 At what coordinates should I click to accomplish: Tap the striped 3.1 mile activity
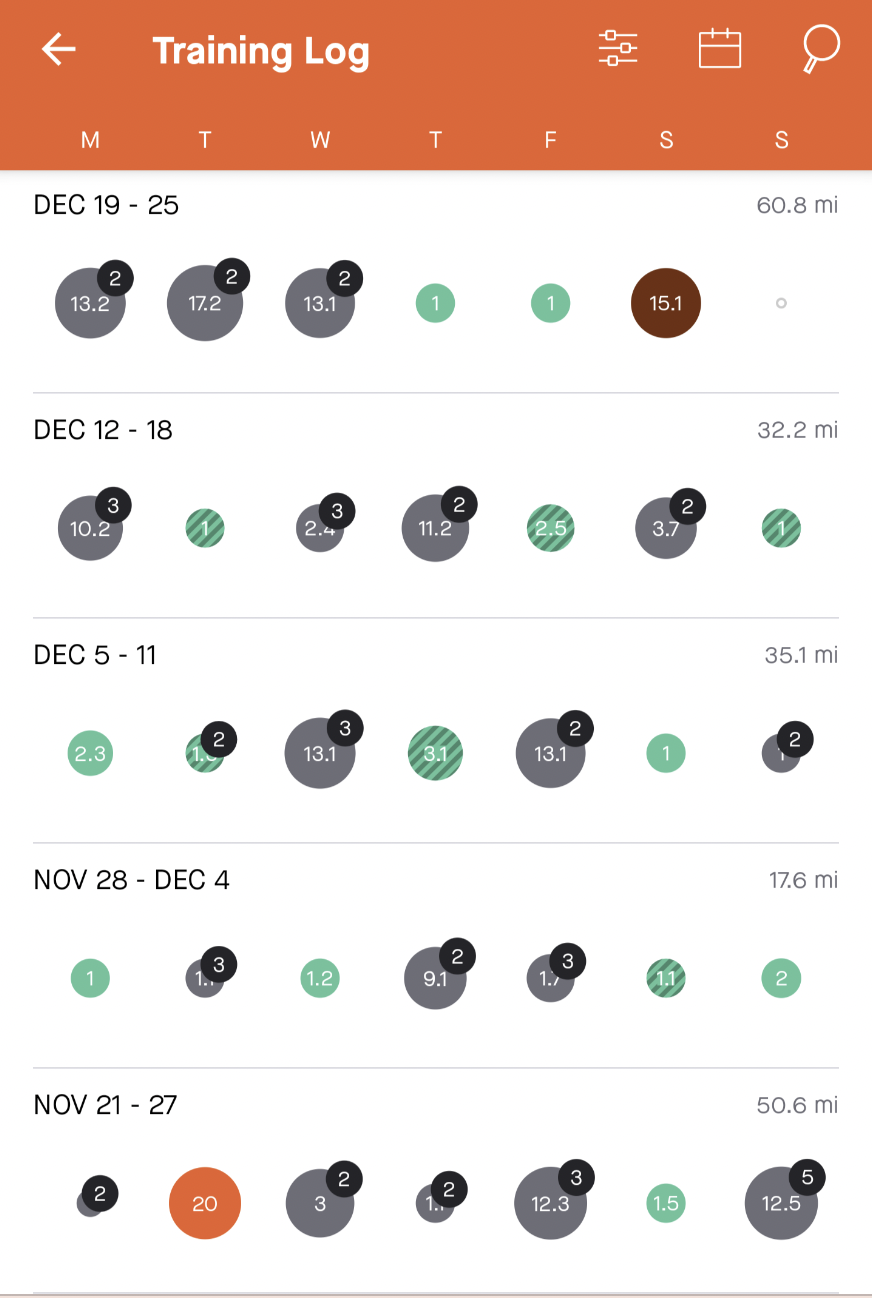[x=435, y=754]
